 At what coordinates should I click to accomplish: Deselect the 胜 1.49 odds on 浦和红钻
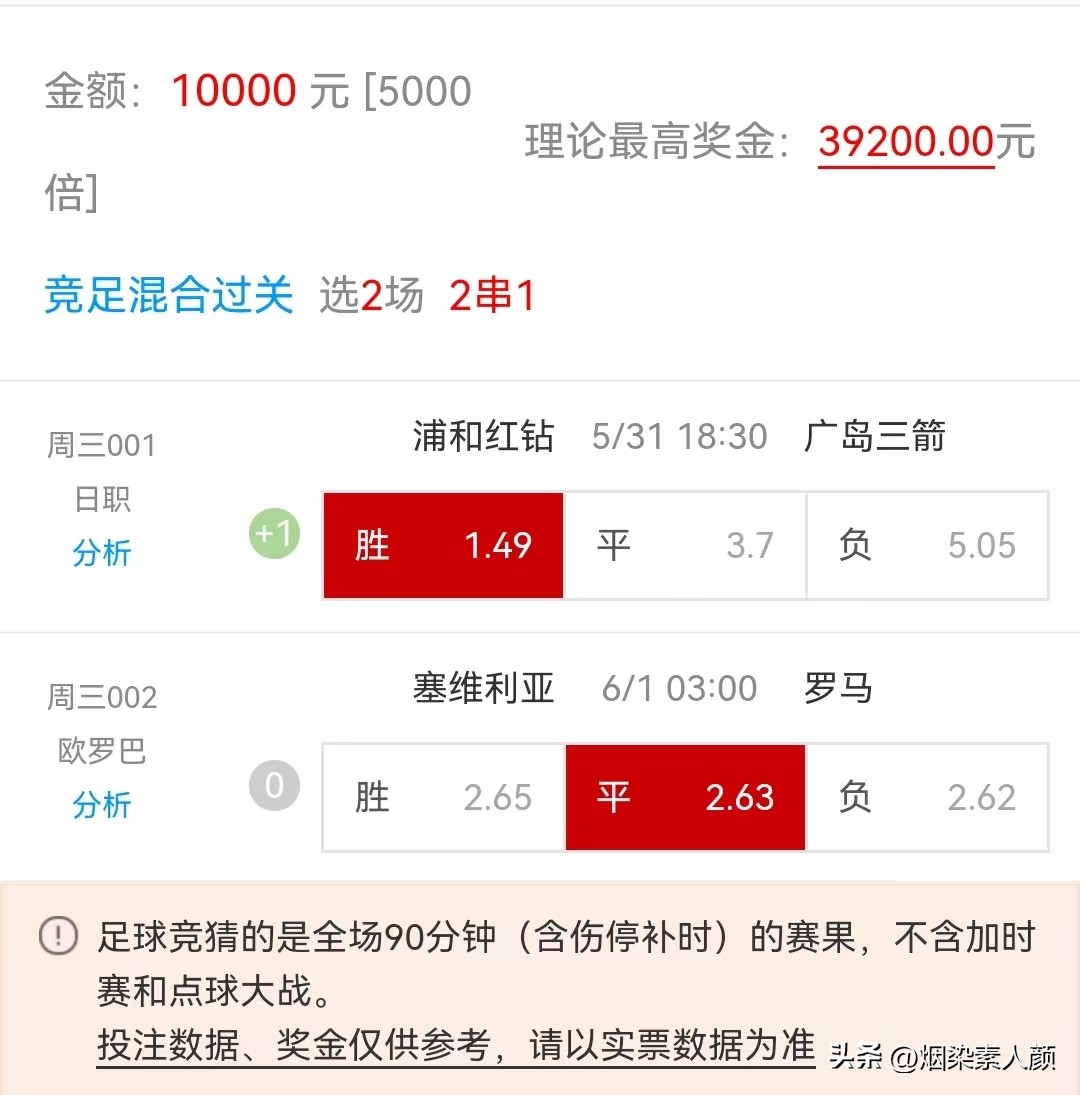click(442, 545)
